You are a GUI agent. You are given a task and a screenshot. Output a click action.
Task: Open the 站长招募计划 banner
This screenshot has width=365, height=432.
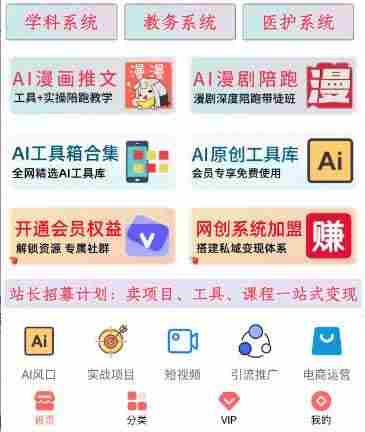pos(183,294)
